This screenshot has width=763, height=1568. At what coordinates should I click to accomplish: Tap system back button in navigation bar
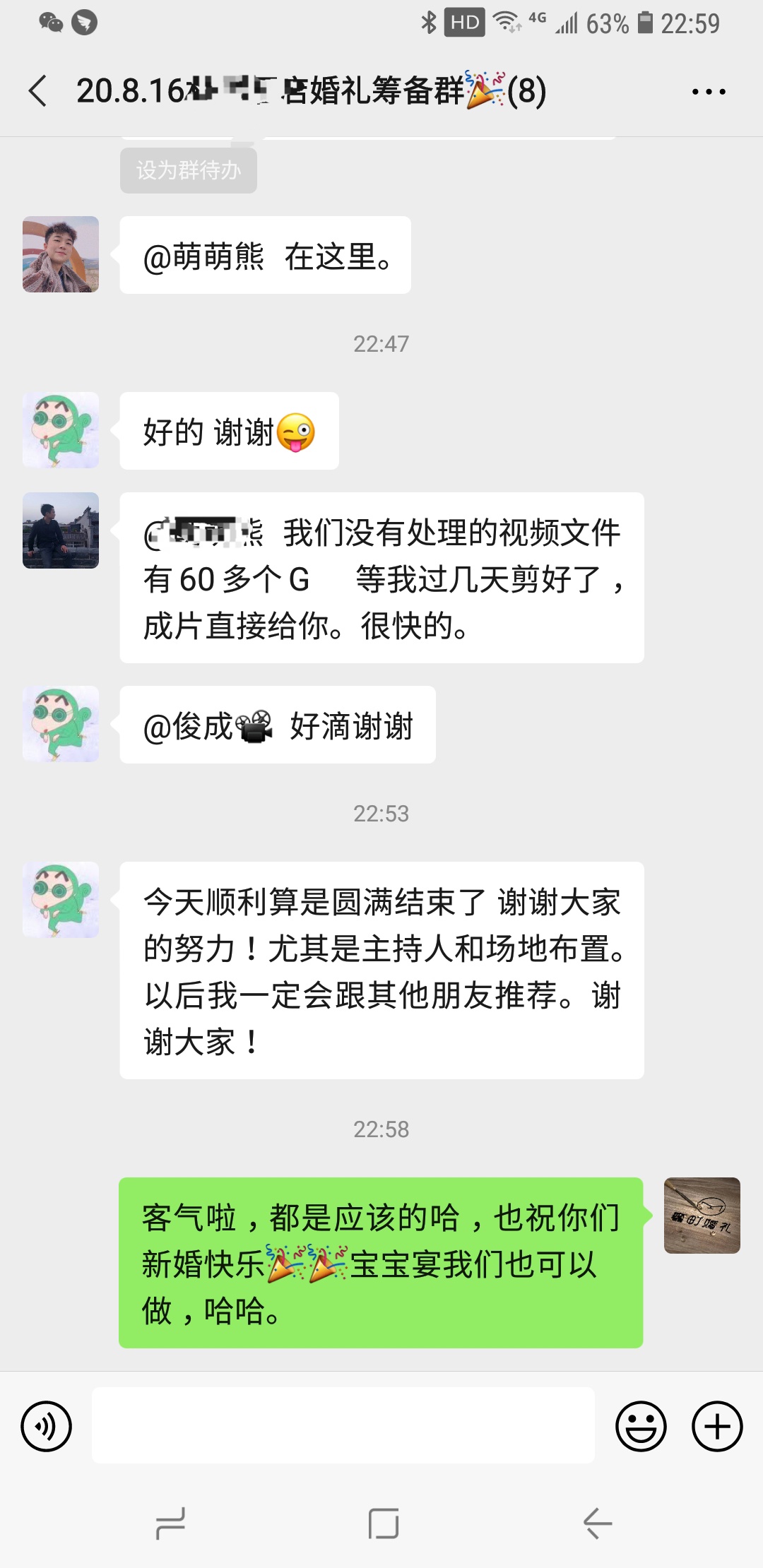click(597, 1524)
